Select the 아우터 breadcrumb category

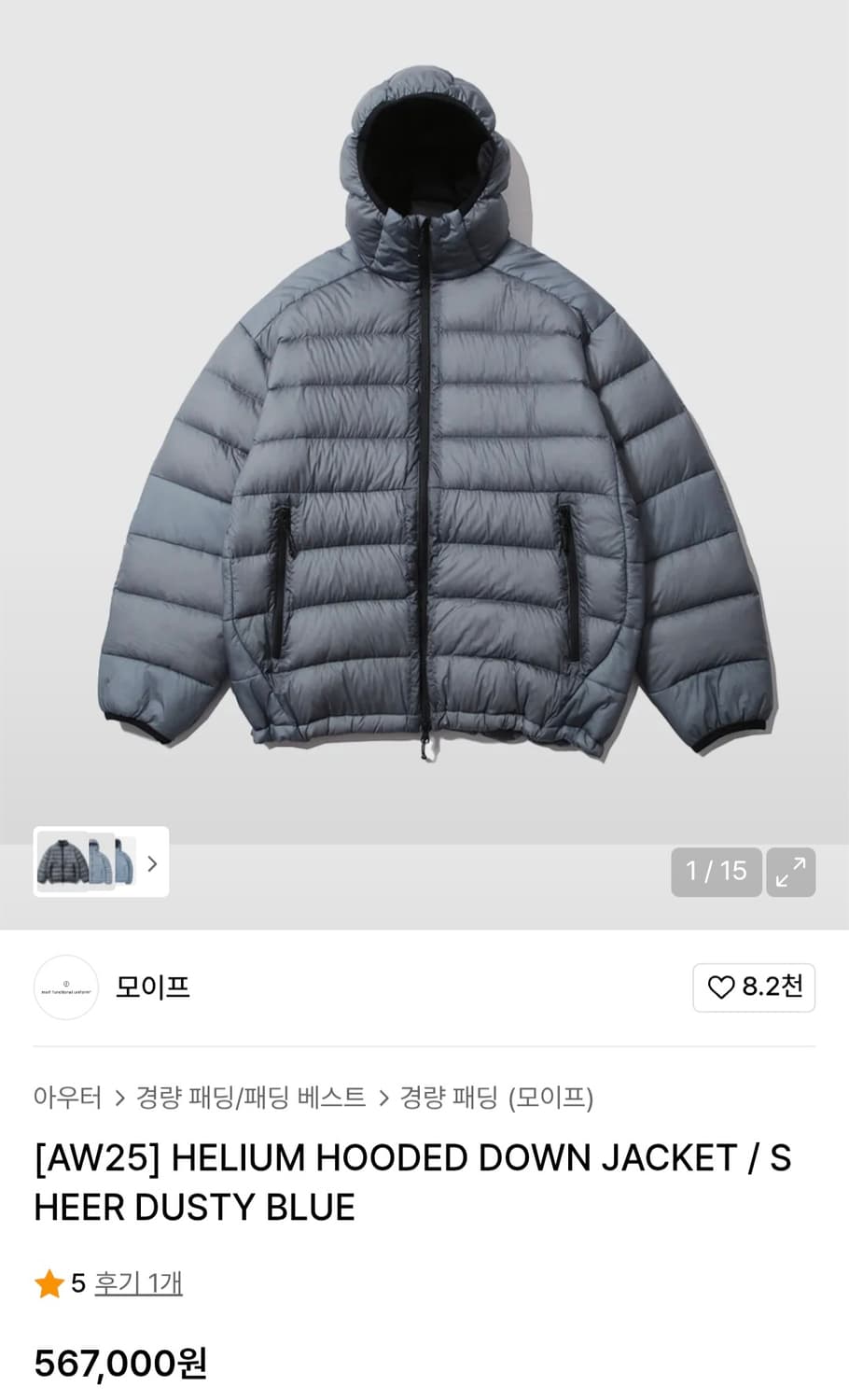coord(65,1099)
